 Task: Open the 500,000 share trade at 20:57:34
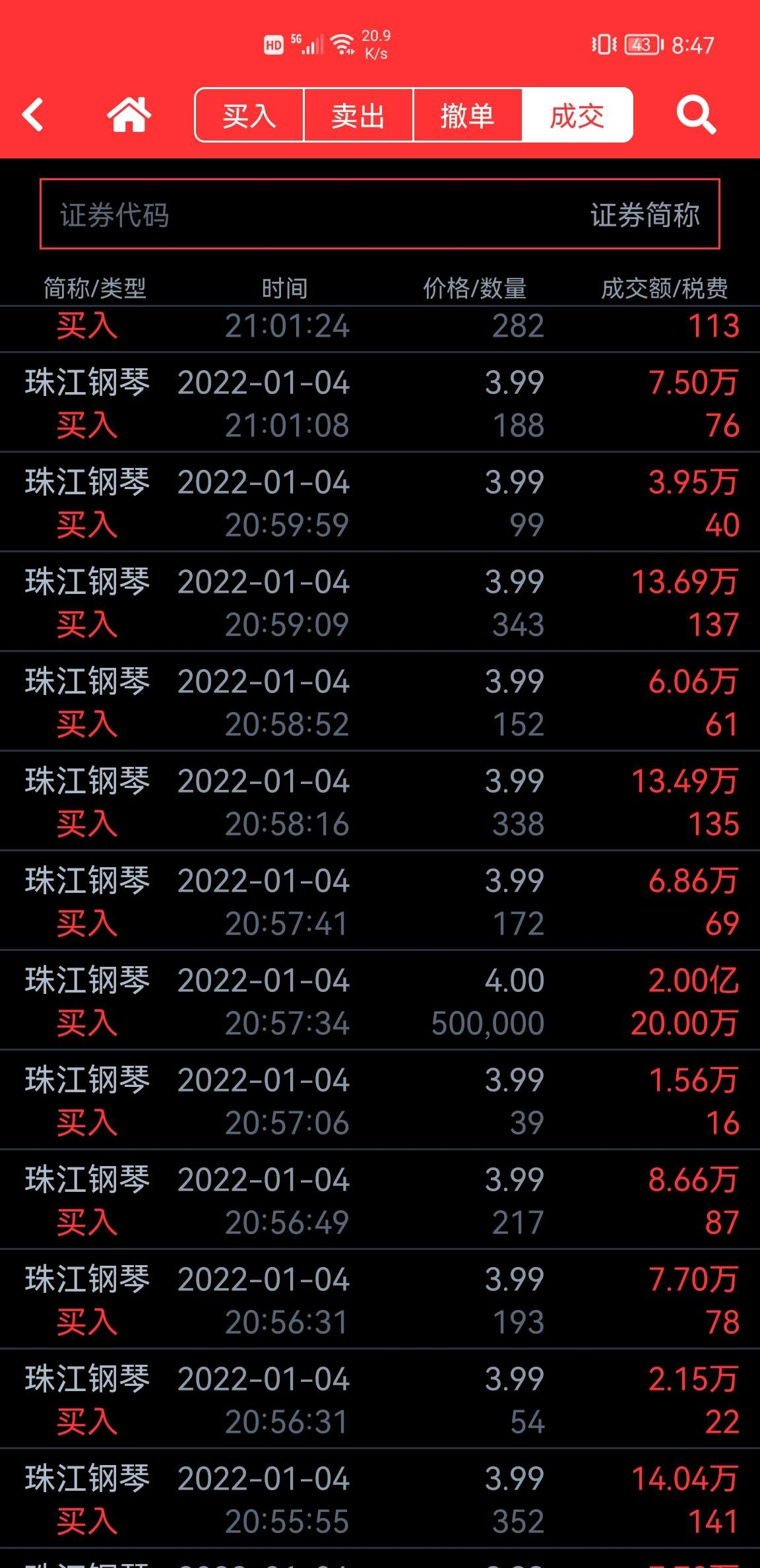click(380, 1000)
